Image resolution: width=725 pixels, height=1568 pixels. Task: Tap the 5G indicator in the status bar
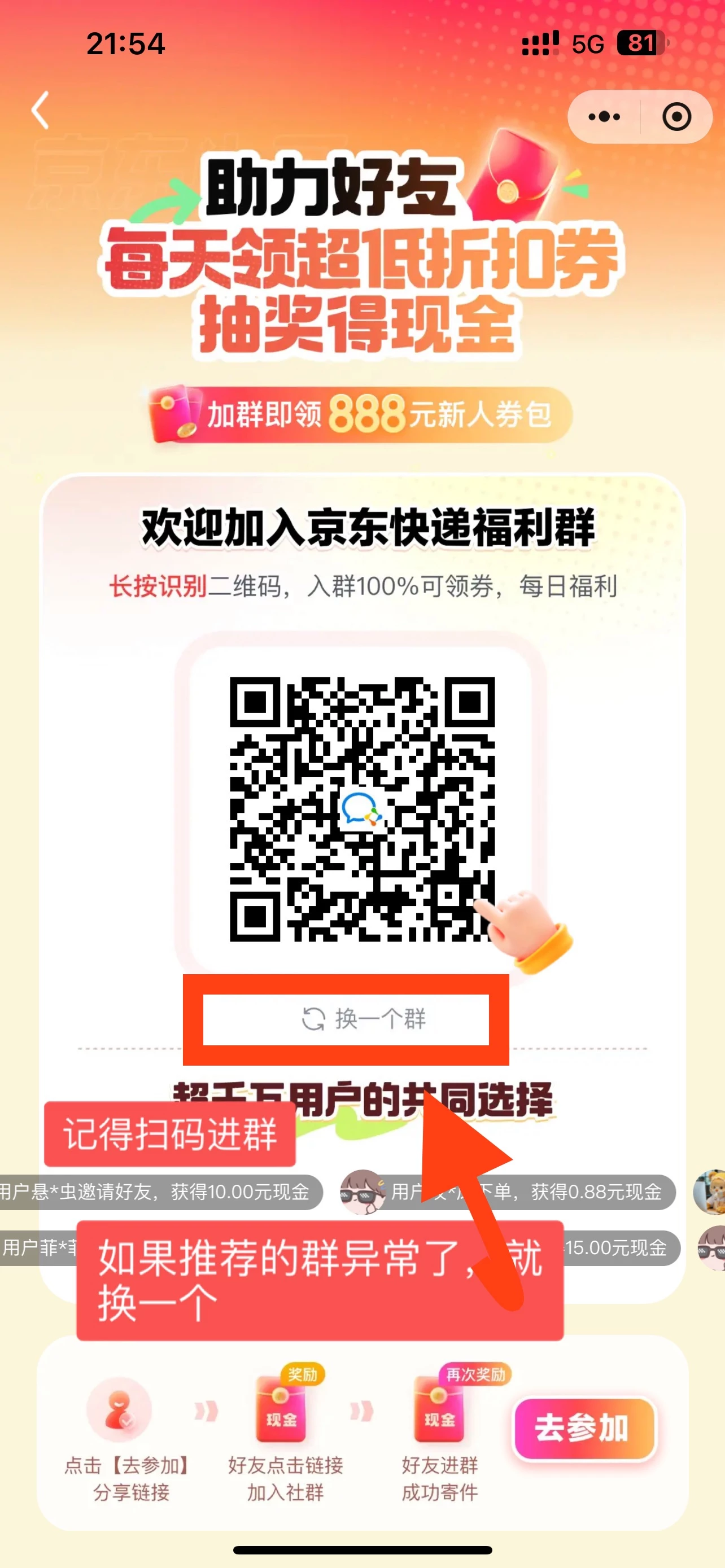click(x=587, y=42)
